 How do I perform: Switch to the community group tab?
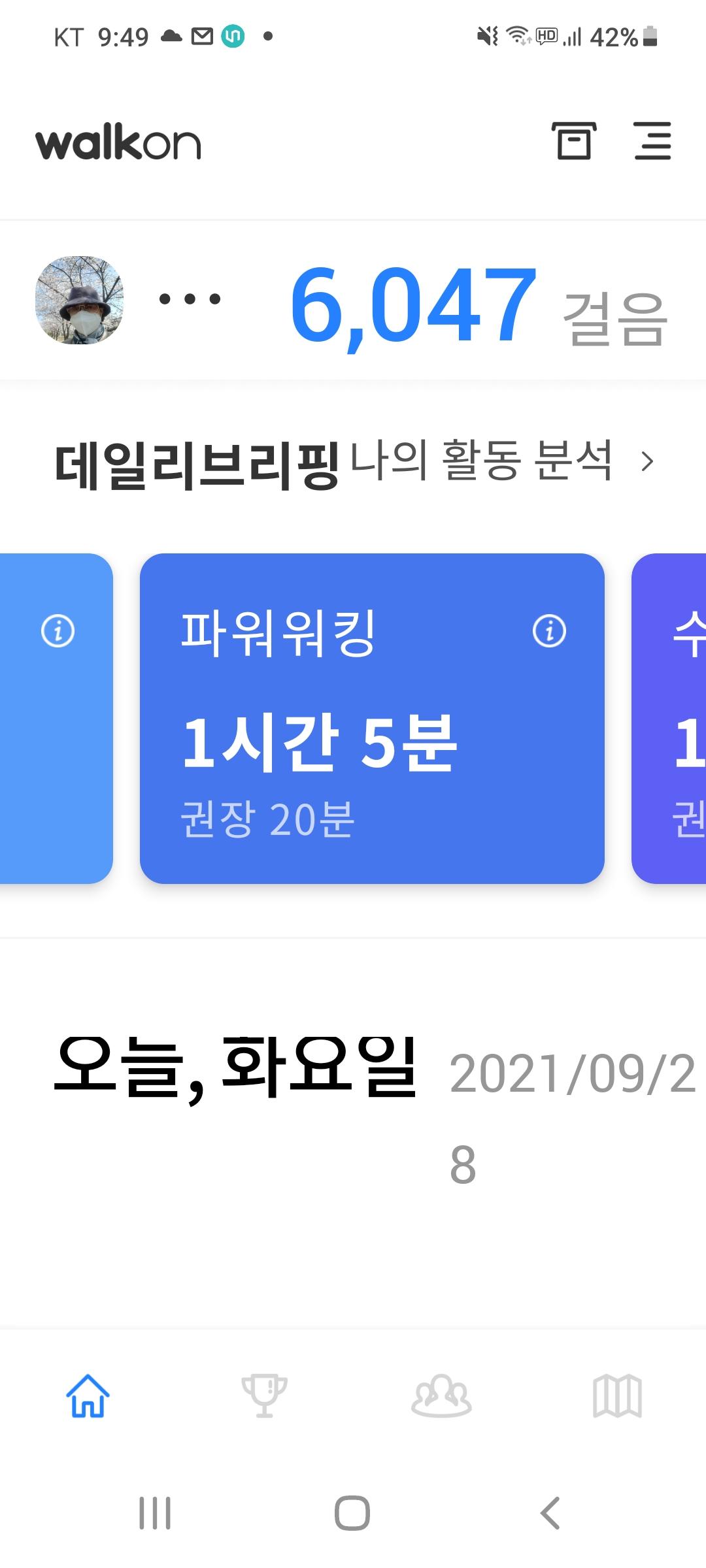pos(441,1395)
